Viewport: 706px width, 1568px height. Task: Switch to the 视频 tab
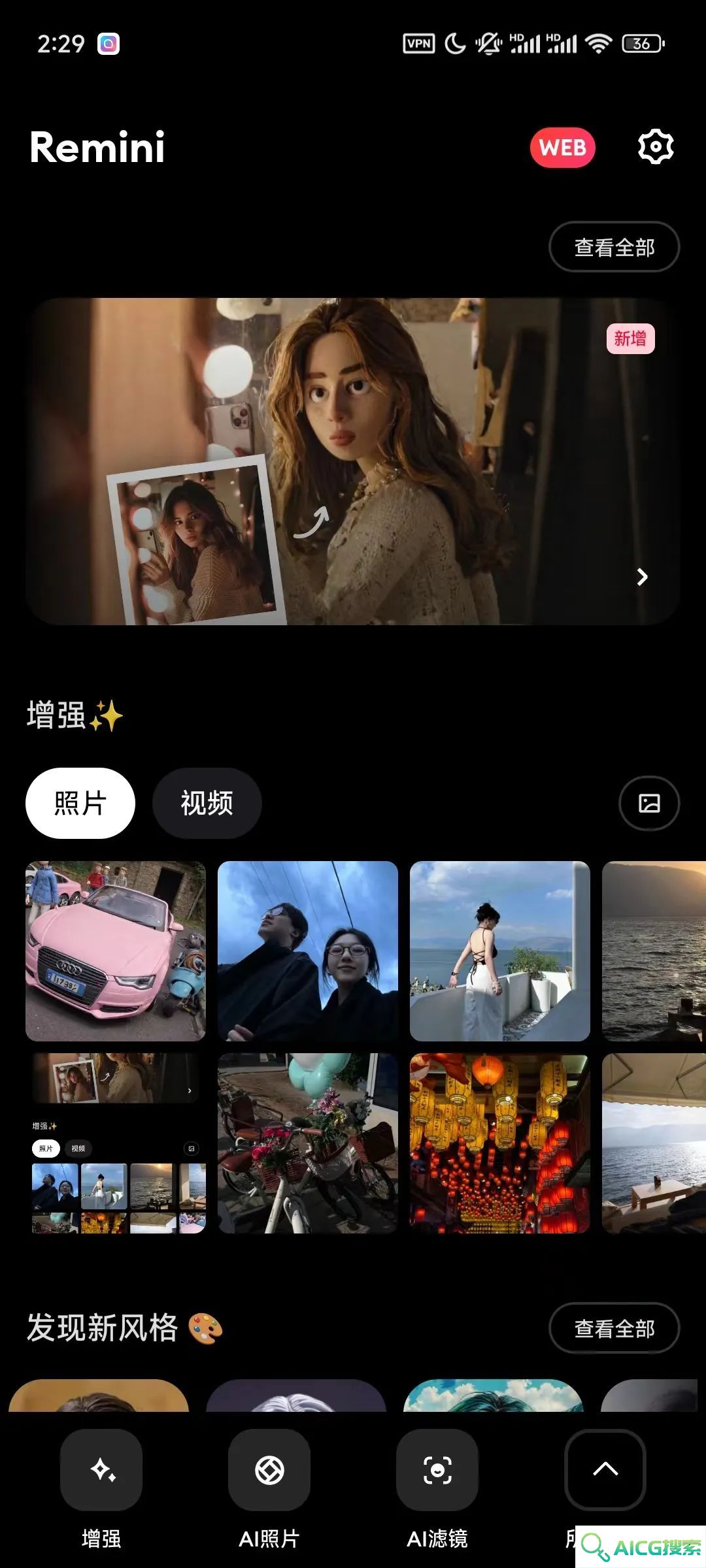(207, 803)
